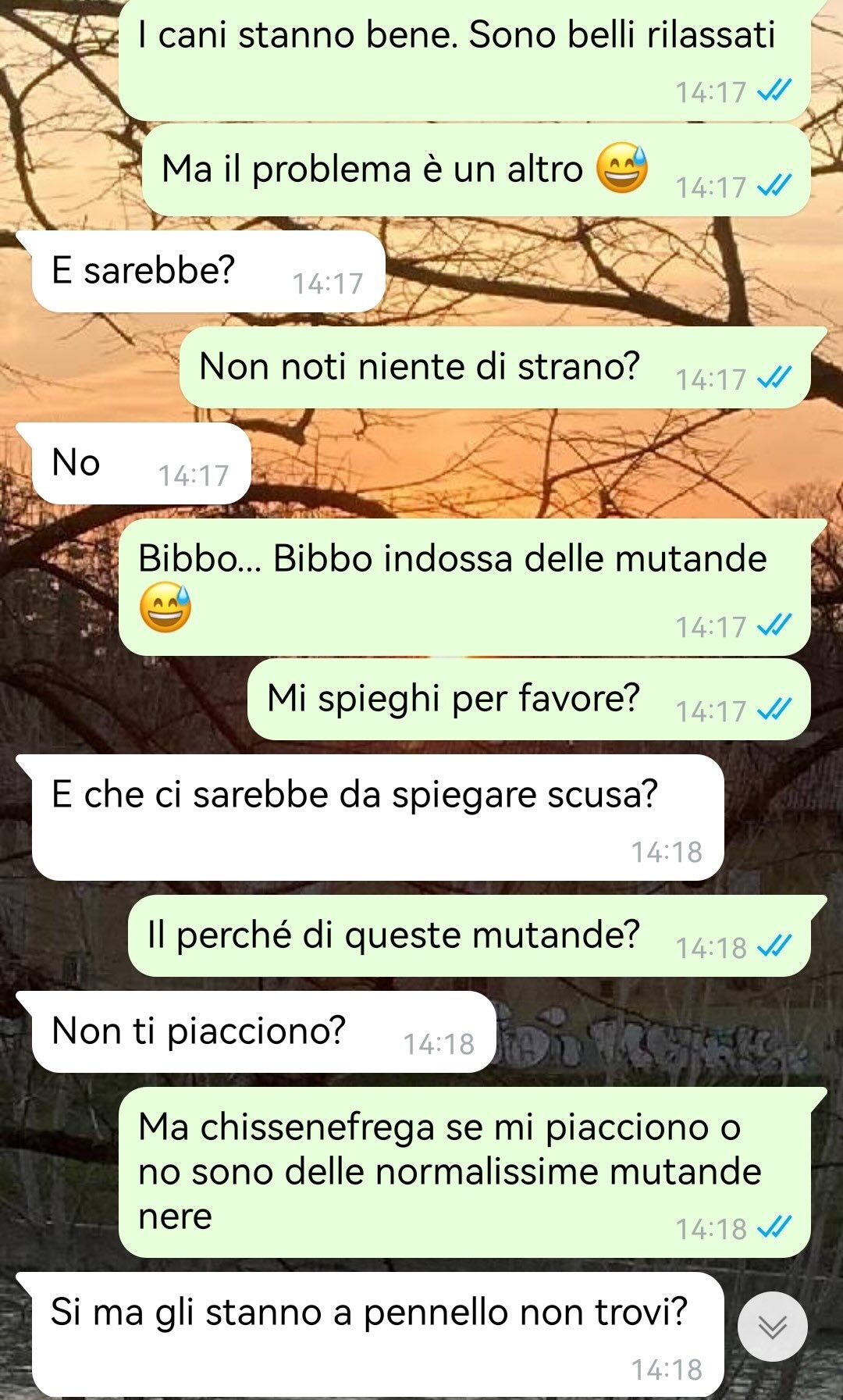Jump to the latest messages with the down-arrow button

(x=772, y=1326)
